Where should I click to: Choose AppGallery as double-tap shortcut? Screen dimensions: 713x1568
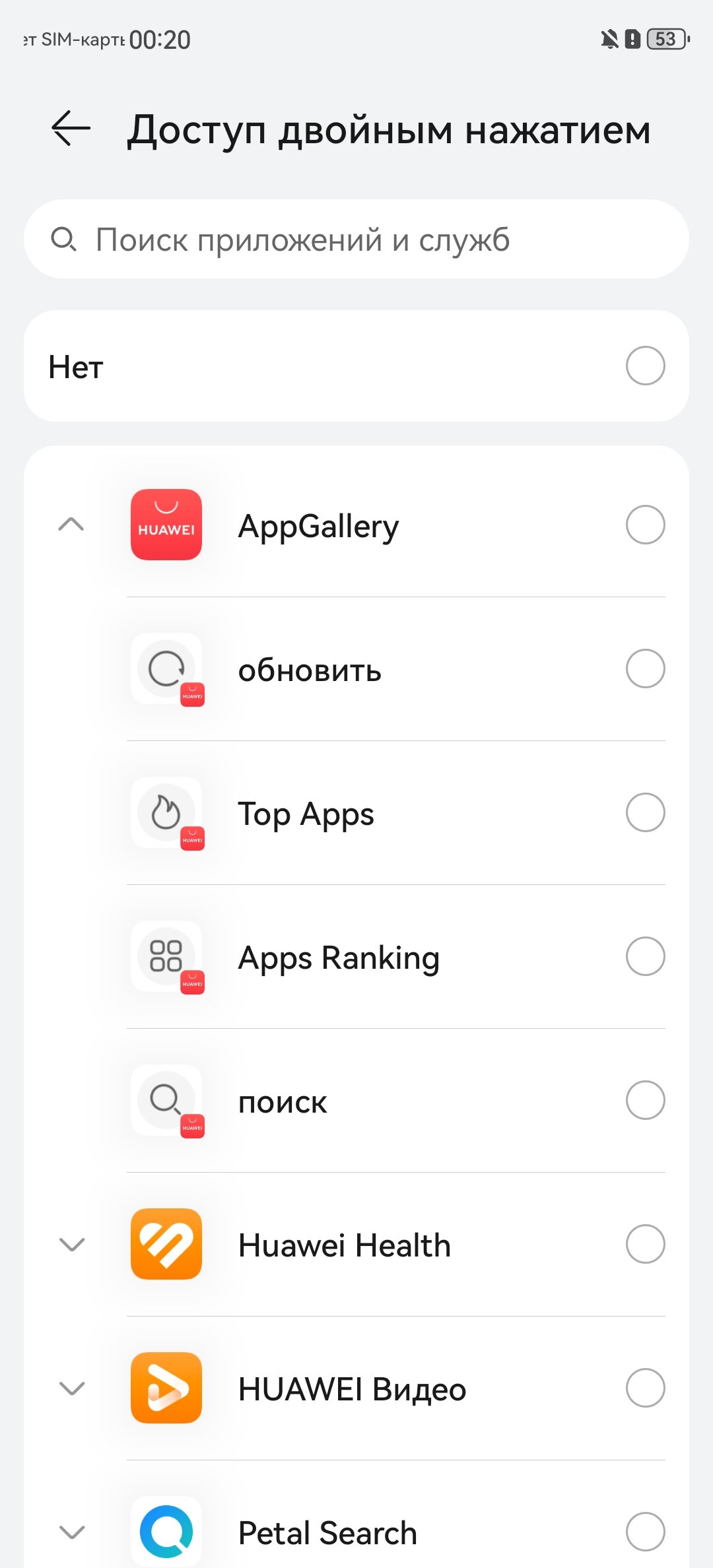(x=645, y=525)
